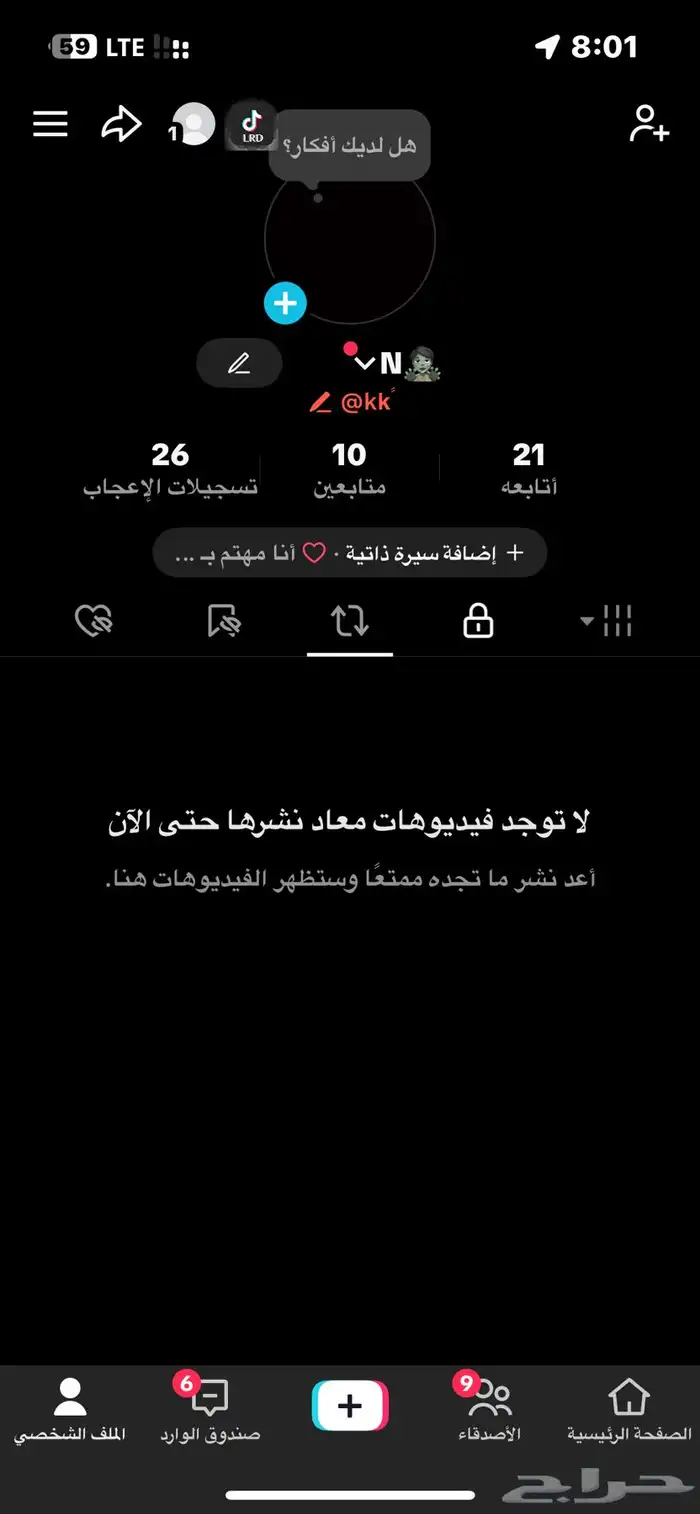Image resolution: width=700 pixels, height=1514 pixels.
Task: Switch to the private videos lock tab
Action: click(478, 622)
